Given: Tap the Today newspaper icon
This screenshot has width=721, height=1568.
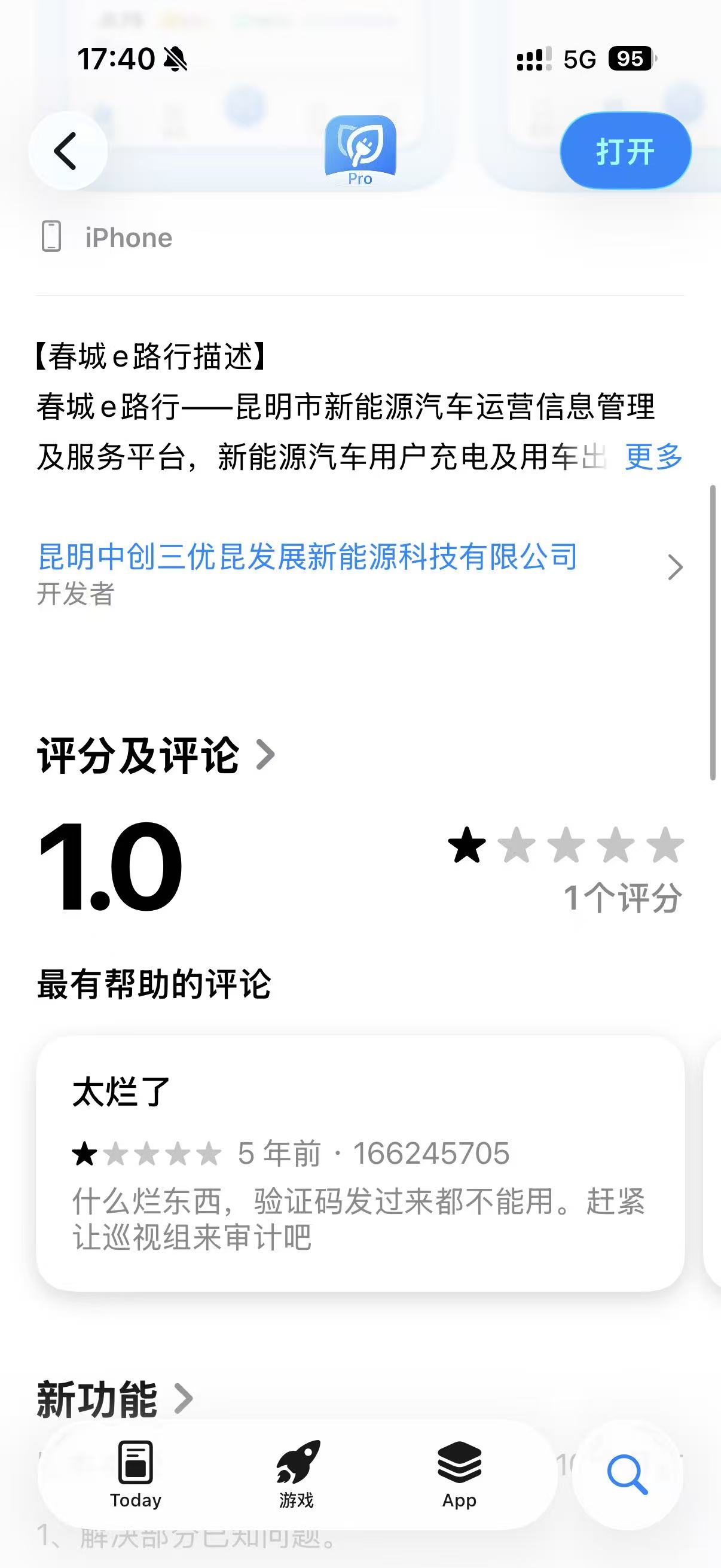Looking at the screenshot, I should tap(135, 1461).
